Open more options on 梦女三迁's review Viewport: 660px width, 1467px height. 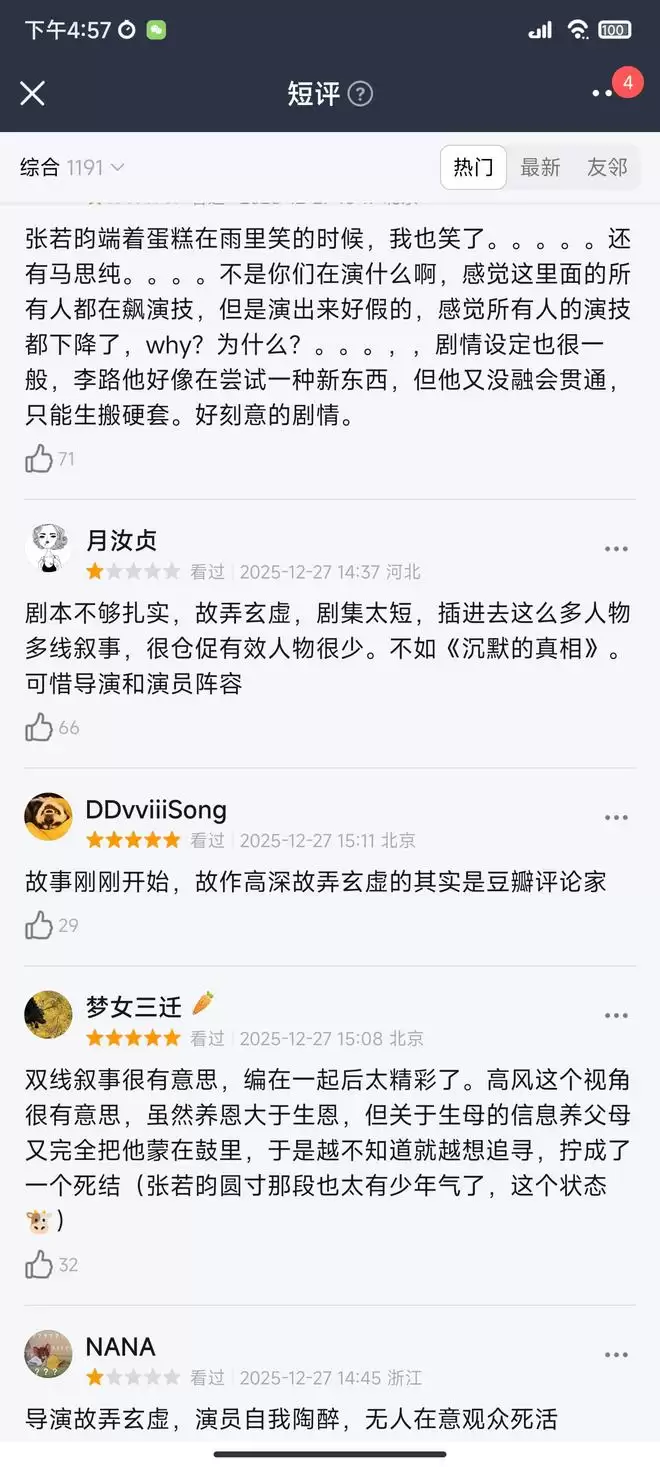(x=616, y=1016)
